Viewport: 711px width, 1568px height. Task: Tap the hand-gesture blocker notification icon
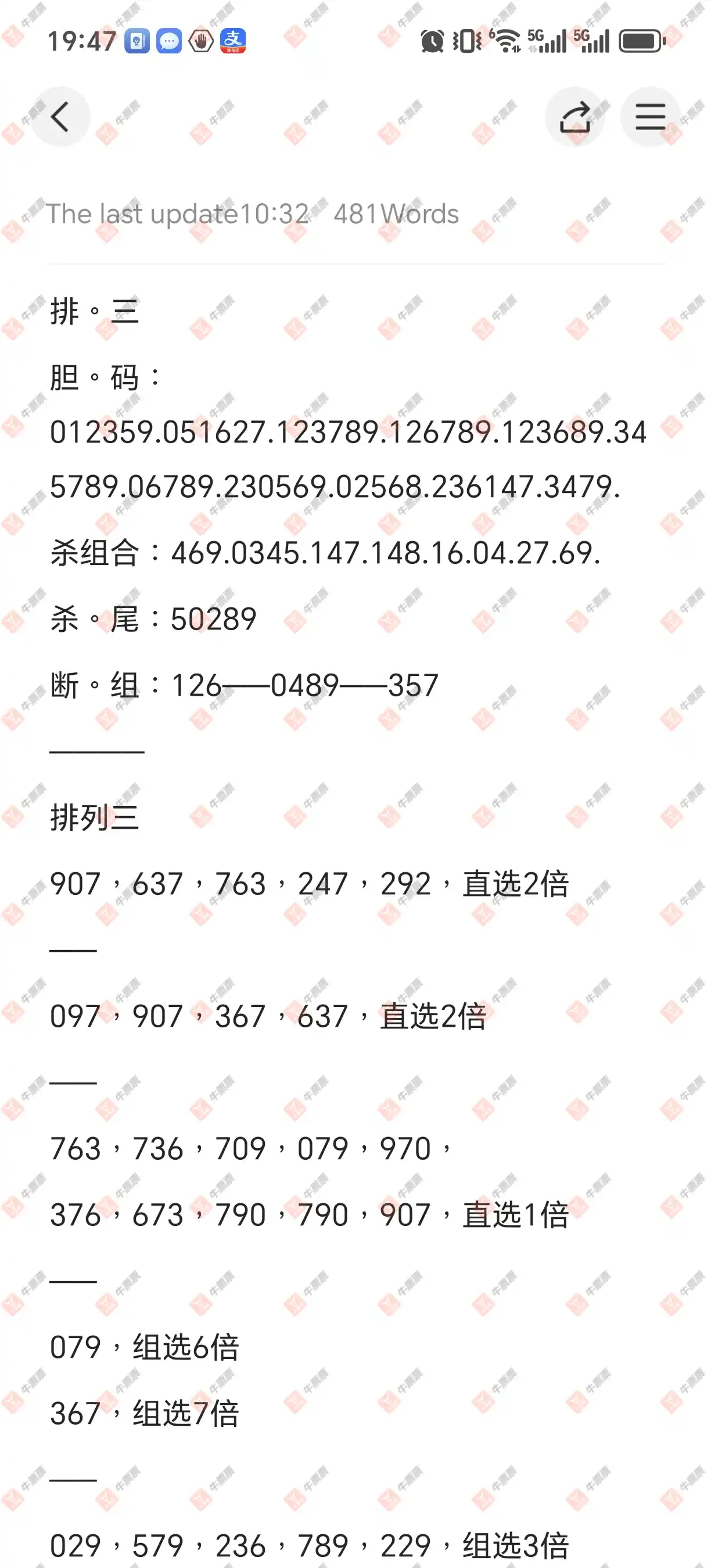[x=201, y=41]
